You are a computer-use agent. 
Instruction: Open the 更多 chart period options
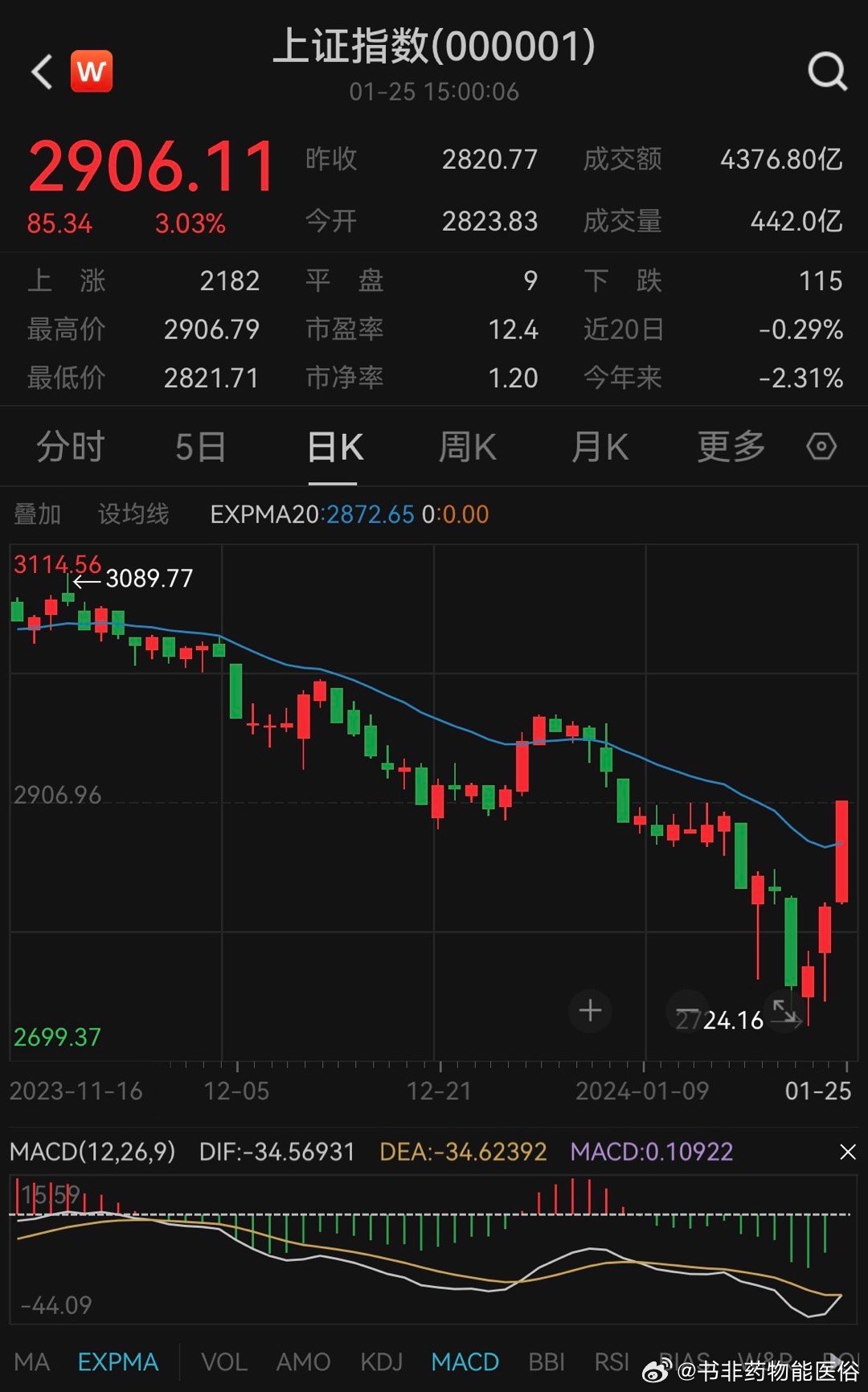tap(731, 446)
